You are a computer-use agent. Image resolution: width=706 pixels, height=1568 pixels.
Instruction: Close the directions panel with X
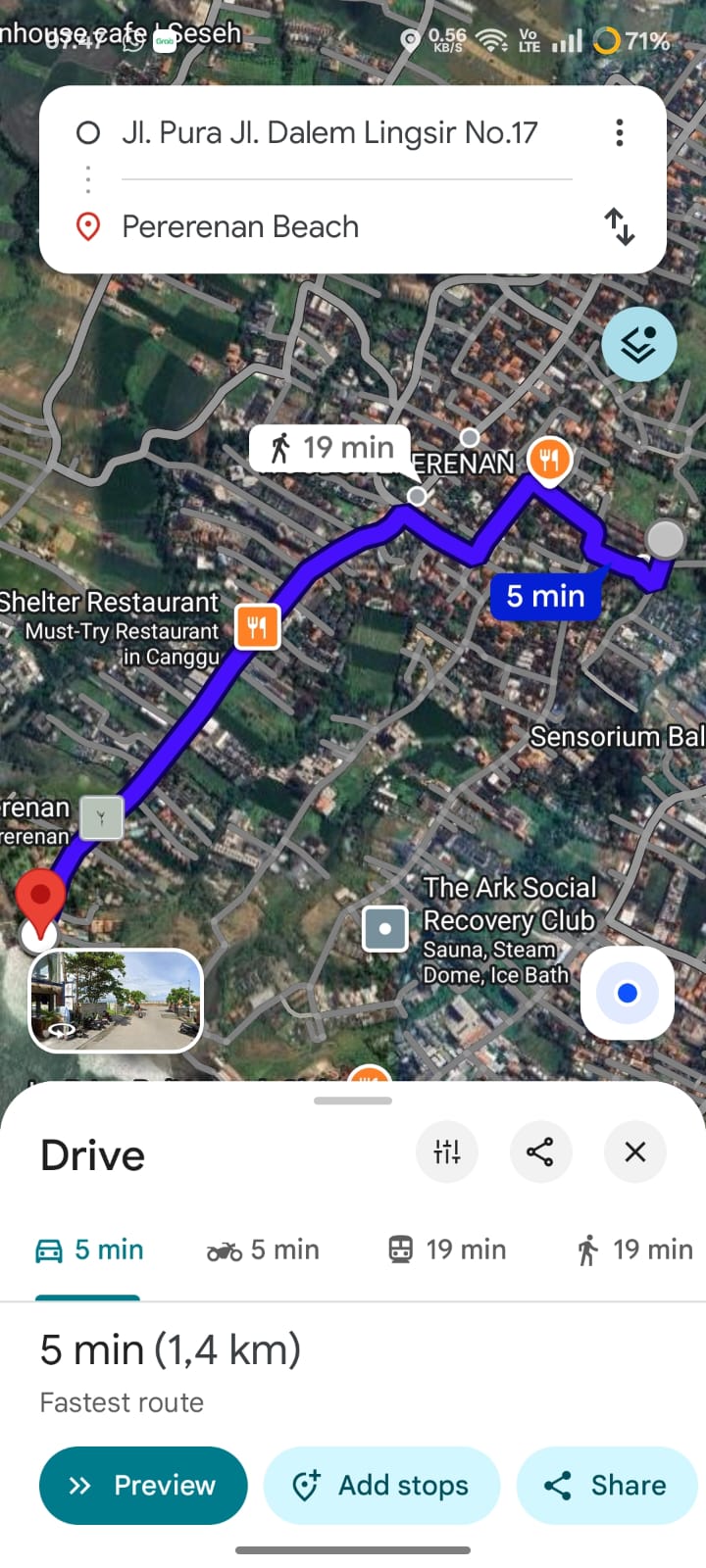coord(634,1151)
